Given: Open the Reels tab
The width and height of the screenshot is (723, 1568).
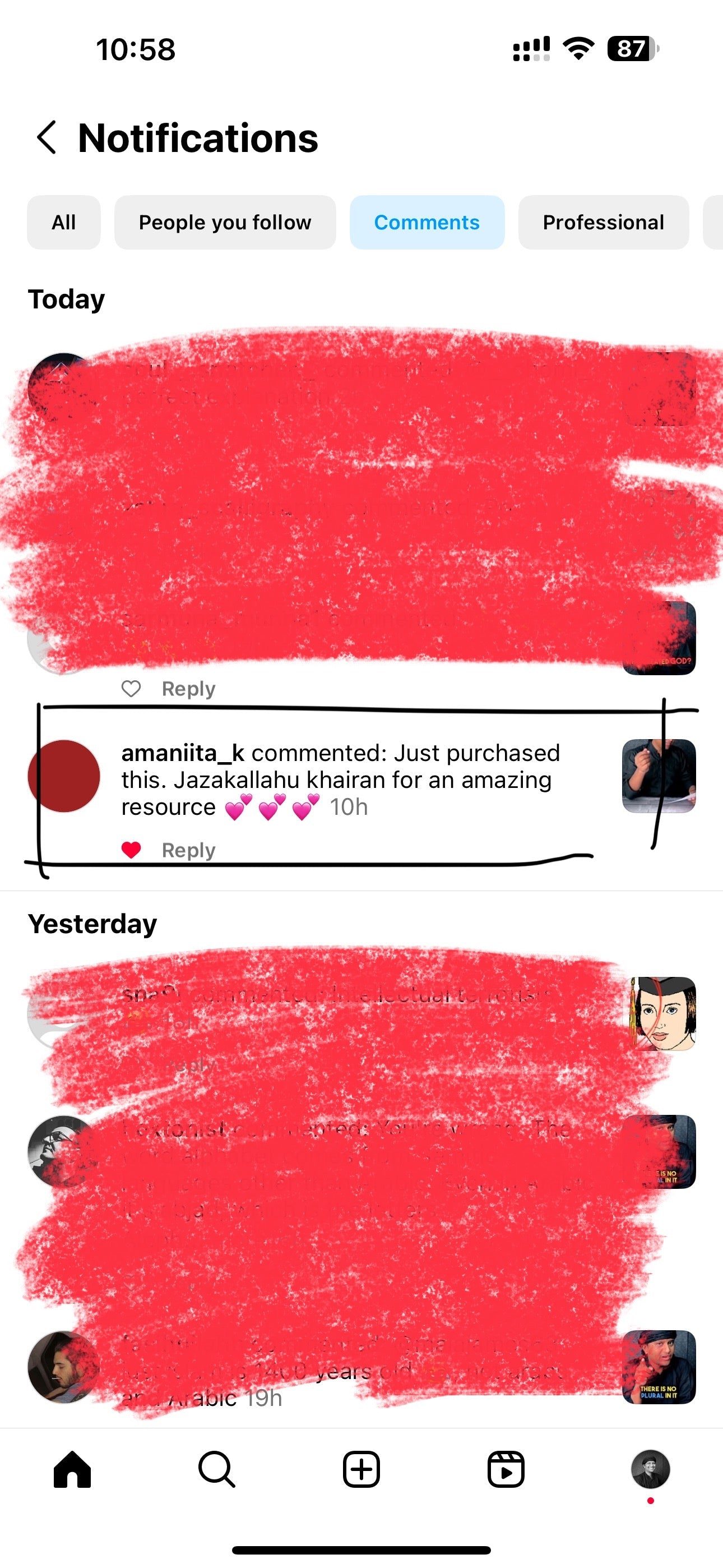Looking at the screenshot, I should 506,1469.
